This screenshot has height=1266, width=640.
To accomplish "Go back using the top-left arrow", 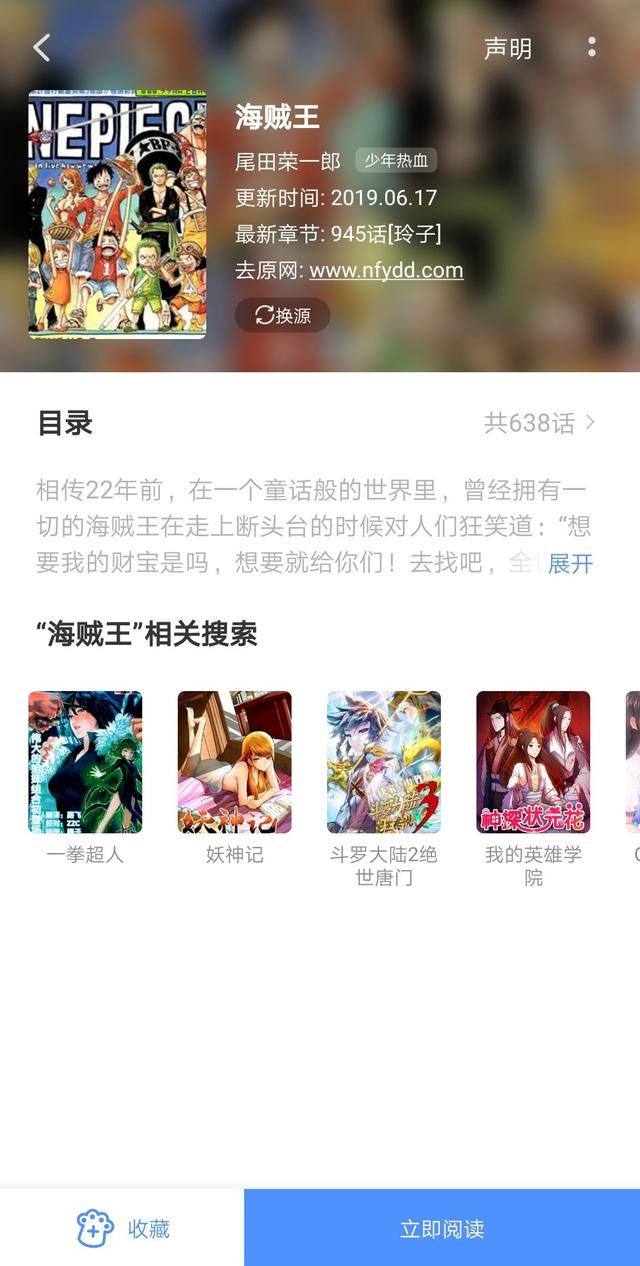I will click(x=41, y=47).
